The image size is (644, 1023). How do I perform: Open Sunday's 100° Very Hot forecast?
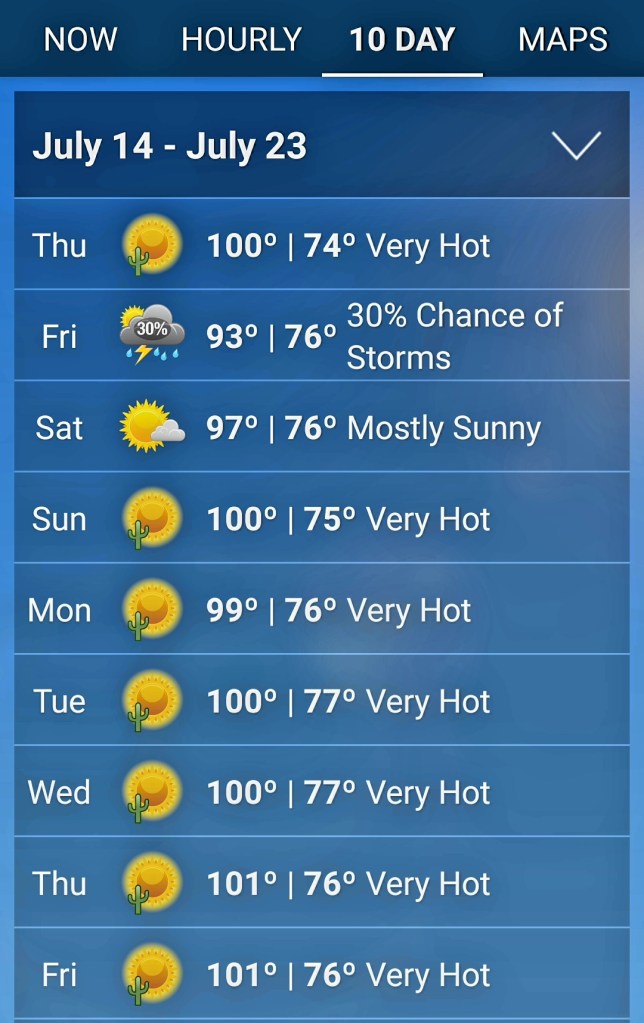[322, 519]
